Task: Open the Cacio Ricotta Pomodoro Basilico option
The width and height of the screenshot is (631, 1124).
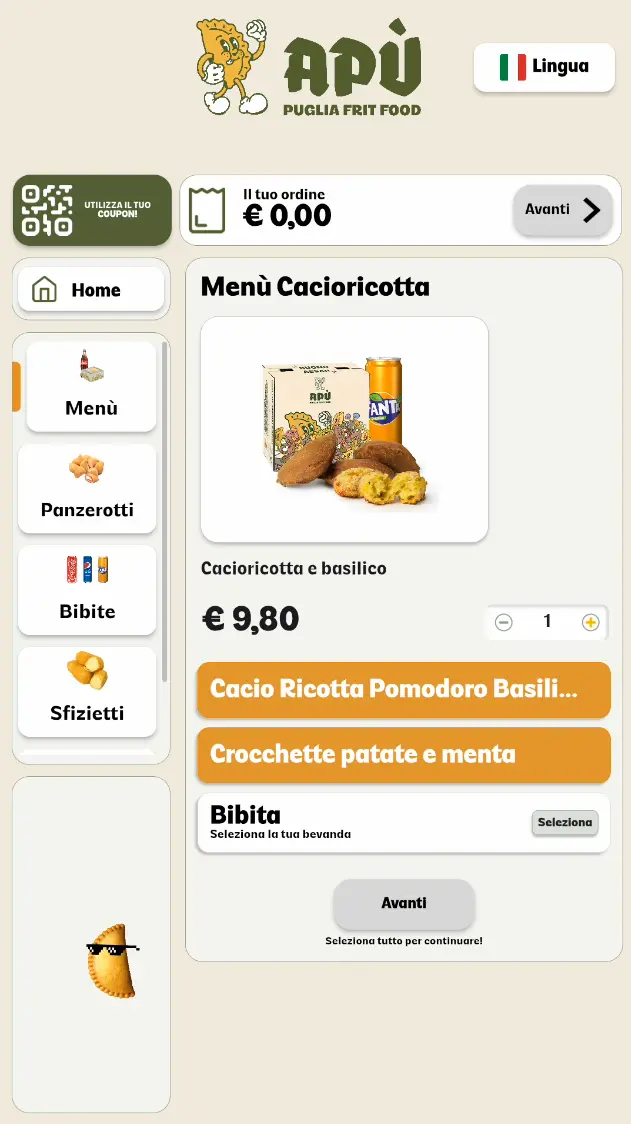Action: (x=403, y=690)
